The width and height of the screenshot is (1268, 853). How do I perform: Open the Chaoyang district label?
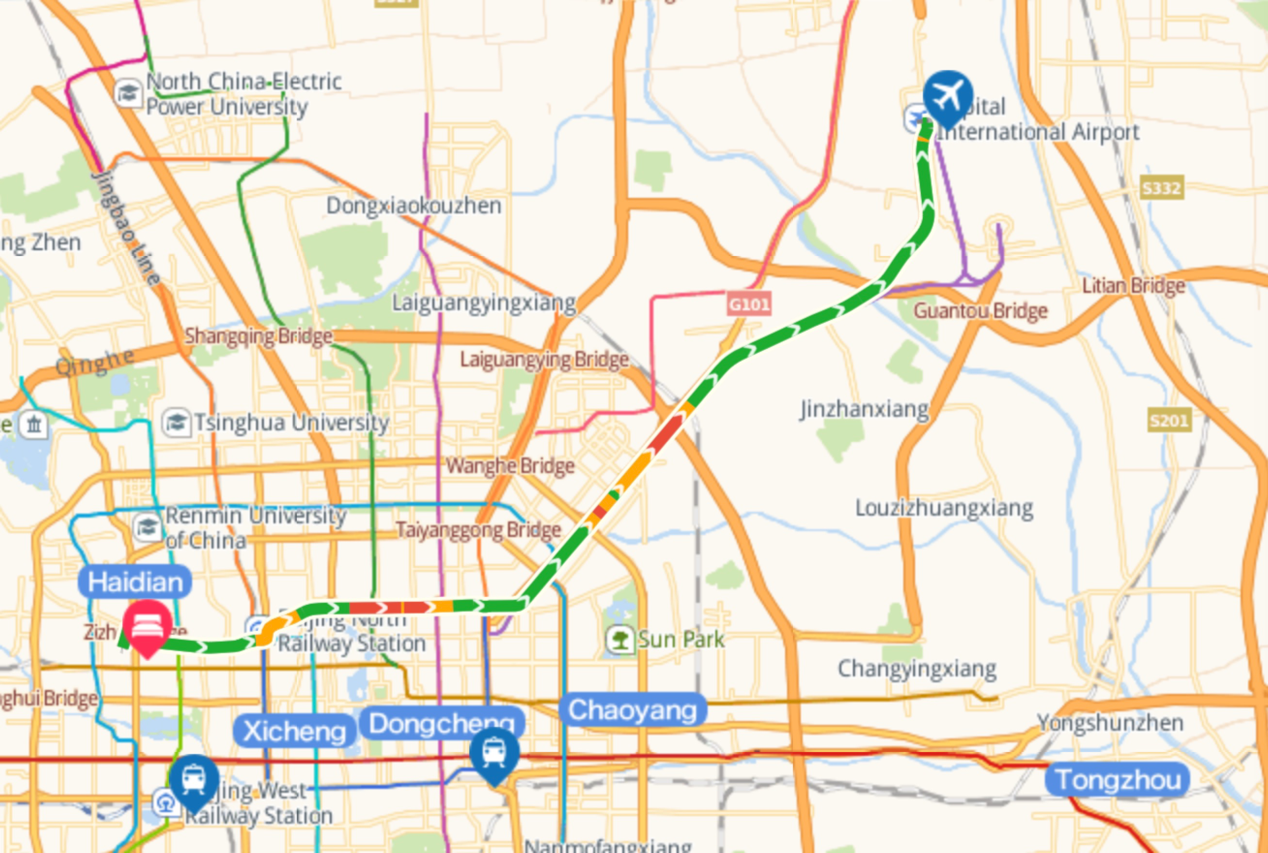point(633,710)
